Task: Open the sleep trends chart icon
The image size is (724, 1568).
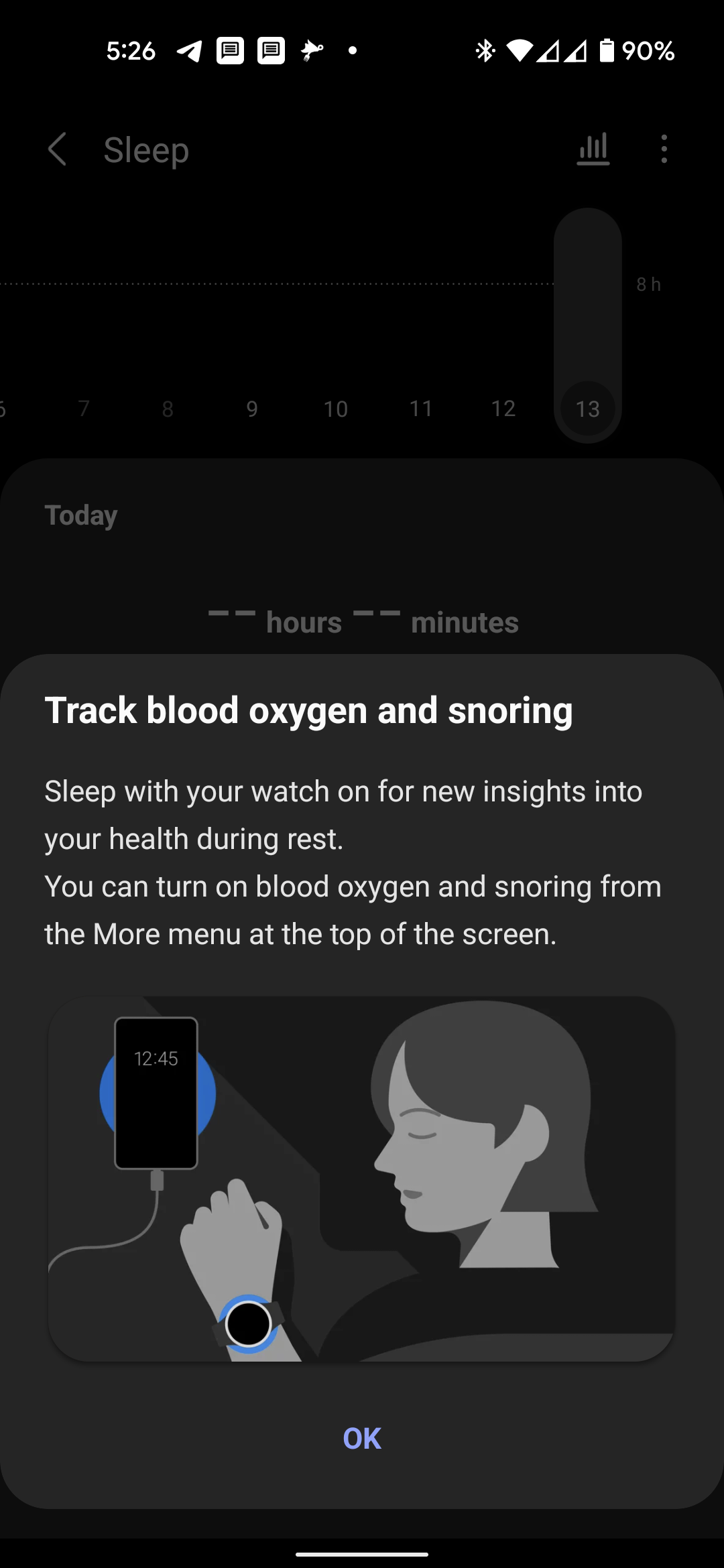Action: coord(593,149)
